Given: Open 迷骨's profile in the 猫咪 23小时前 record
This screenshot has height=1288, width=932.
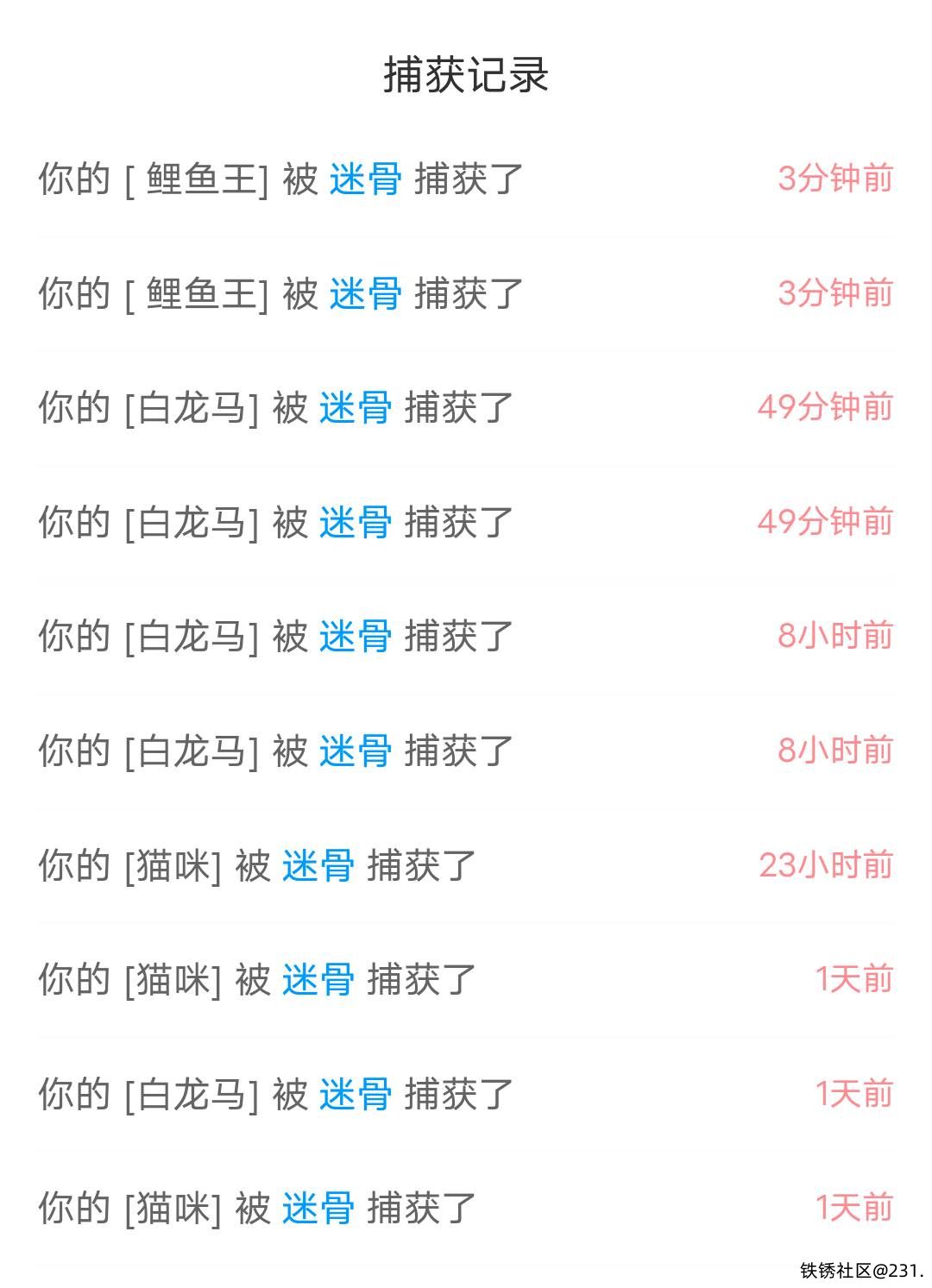Looking at the screenshot, I should point(318,865).
